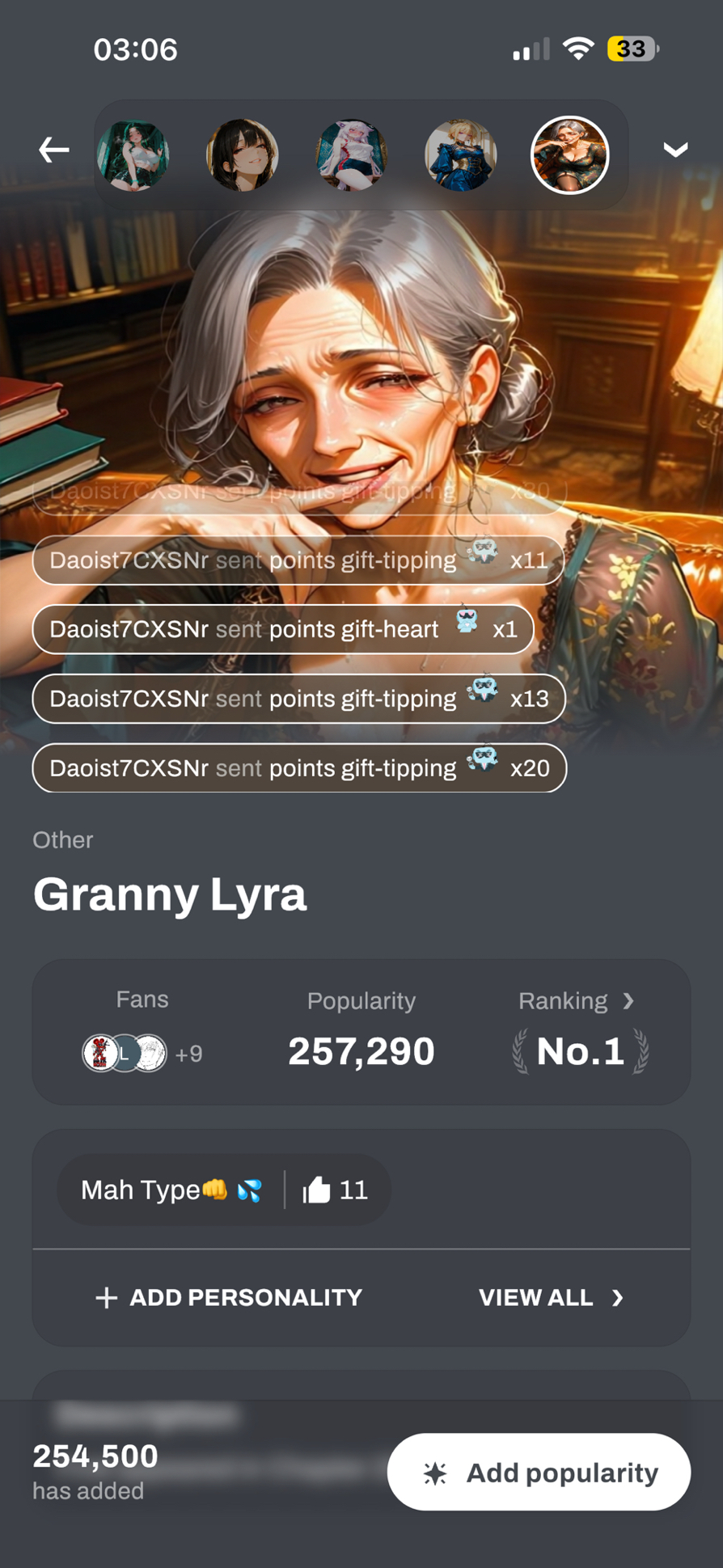Viewport: 723px width, 1568px height.
Task: View all personality tags
Action: coord(551,1298)
